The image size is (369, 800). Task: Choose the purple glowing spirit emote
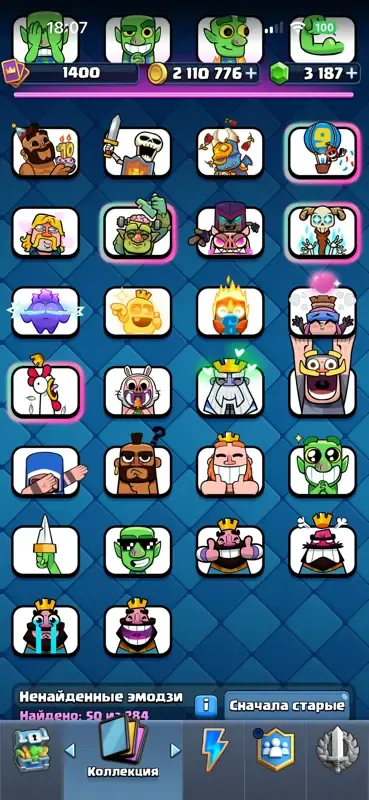pyautogui.click(x=45, y=311)
